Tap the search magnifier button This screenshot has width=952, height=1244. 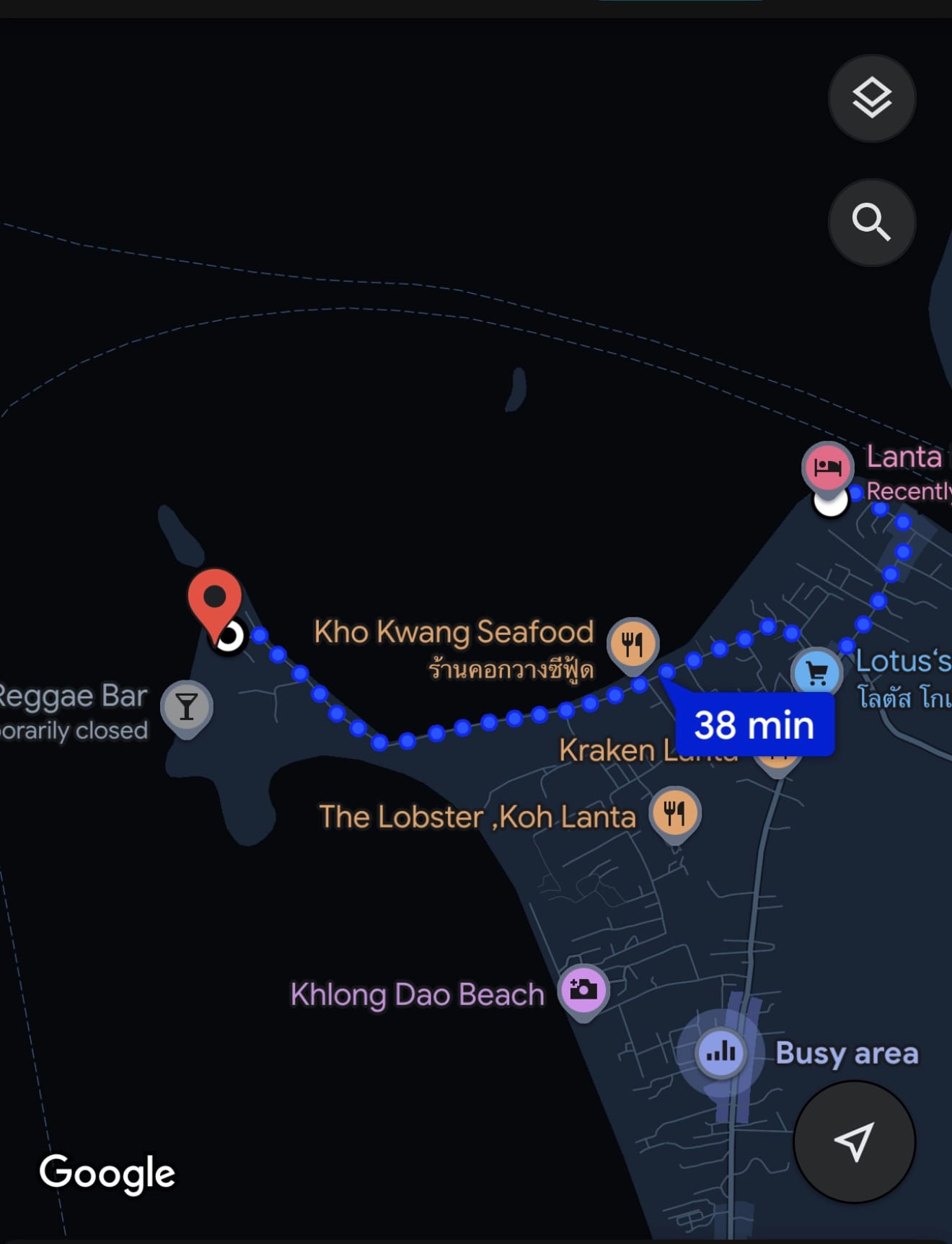point(872,222)
